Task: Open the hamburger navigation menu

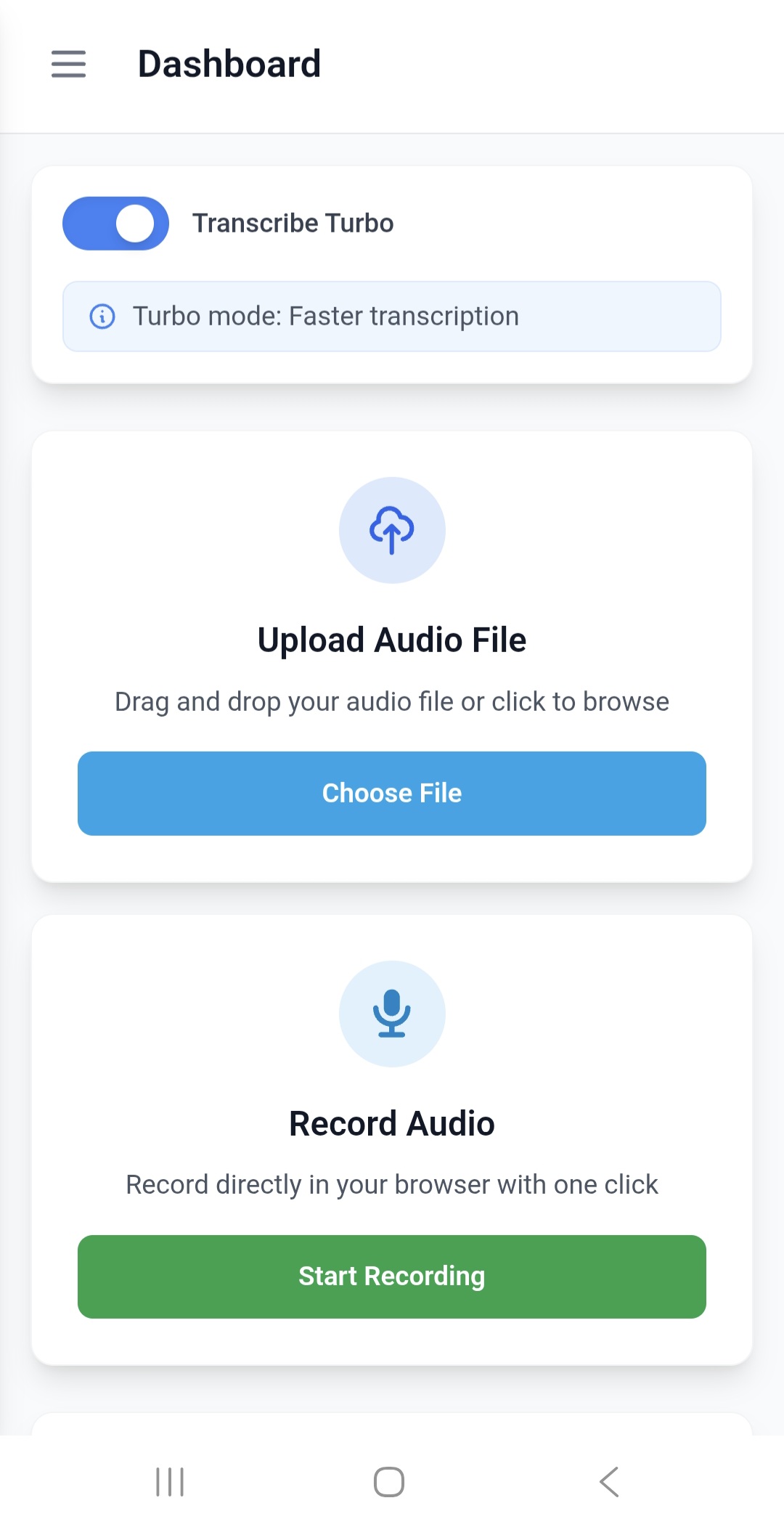Action: point(68,65)
